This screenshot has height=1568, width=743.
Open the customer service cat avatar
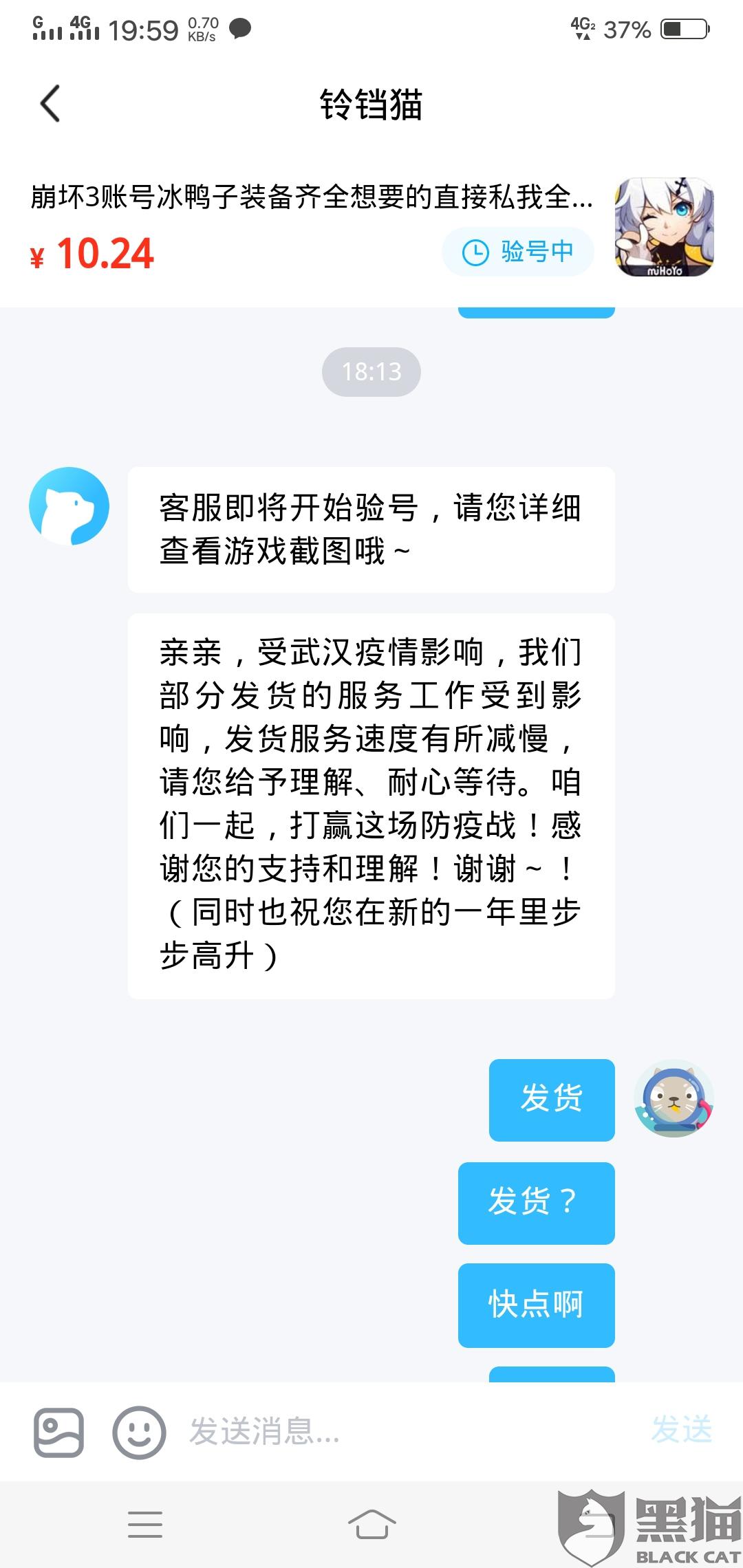click(69, 507)
